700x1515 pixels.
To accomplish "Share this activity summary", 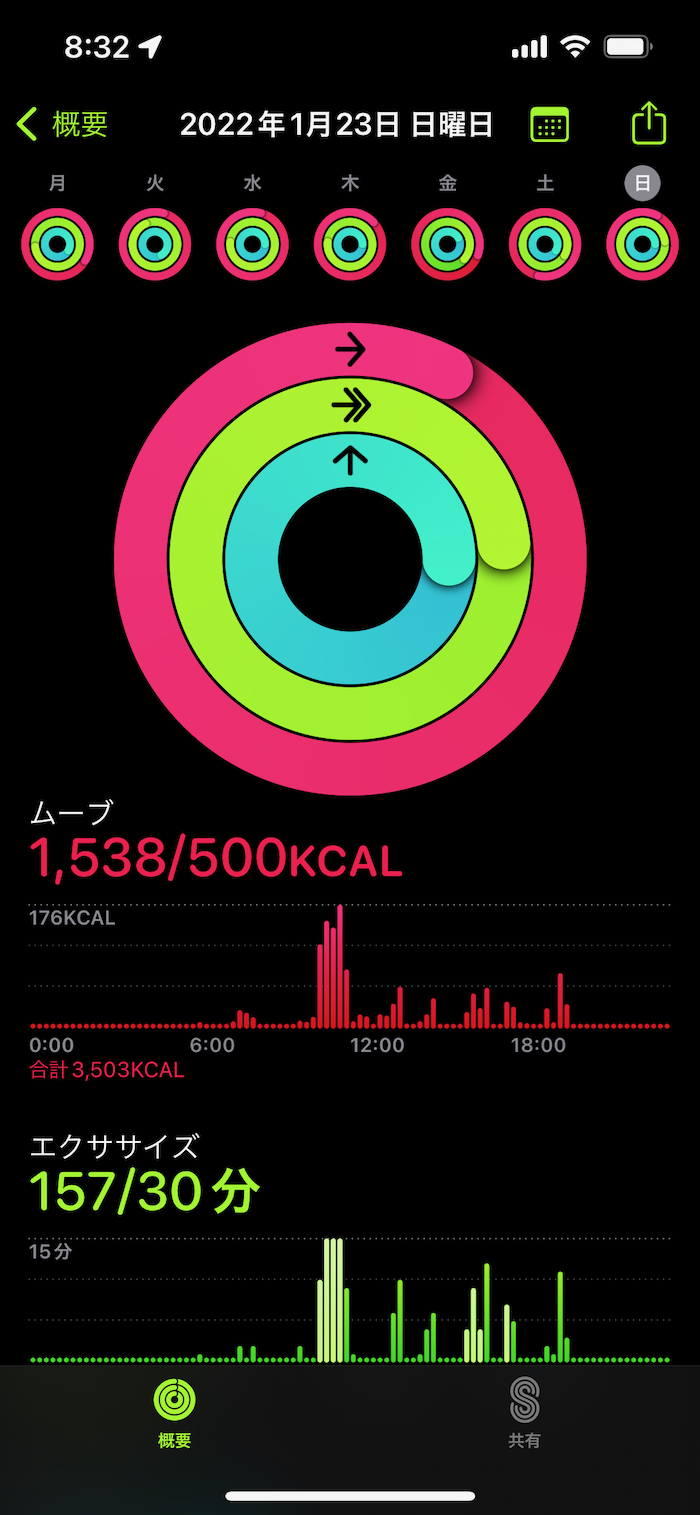I will (x=649, y=124).
